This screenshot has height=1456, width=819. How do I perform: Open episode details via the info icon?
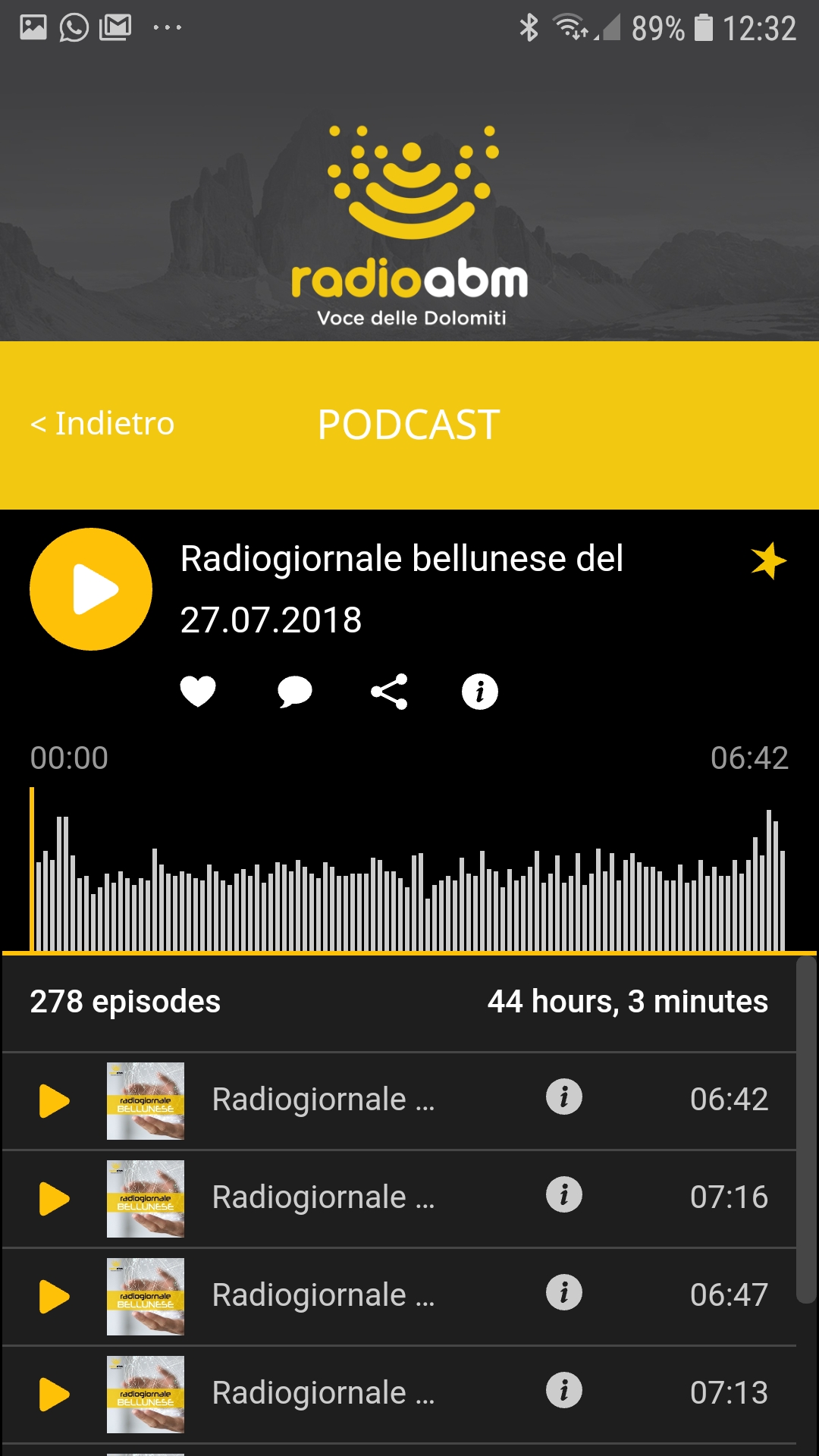(x=480, y=691)
